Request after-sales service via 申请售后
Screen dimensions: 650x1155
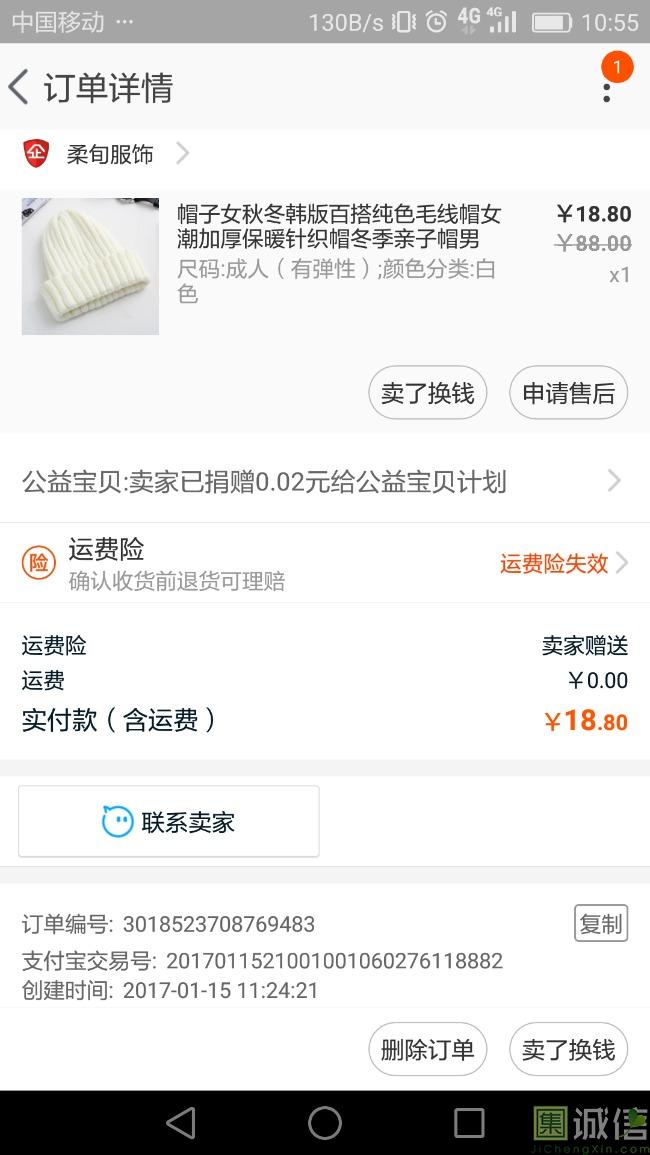(x=568, y=393)
